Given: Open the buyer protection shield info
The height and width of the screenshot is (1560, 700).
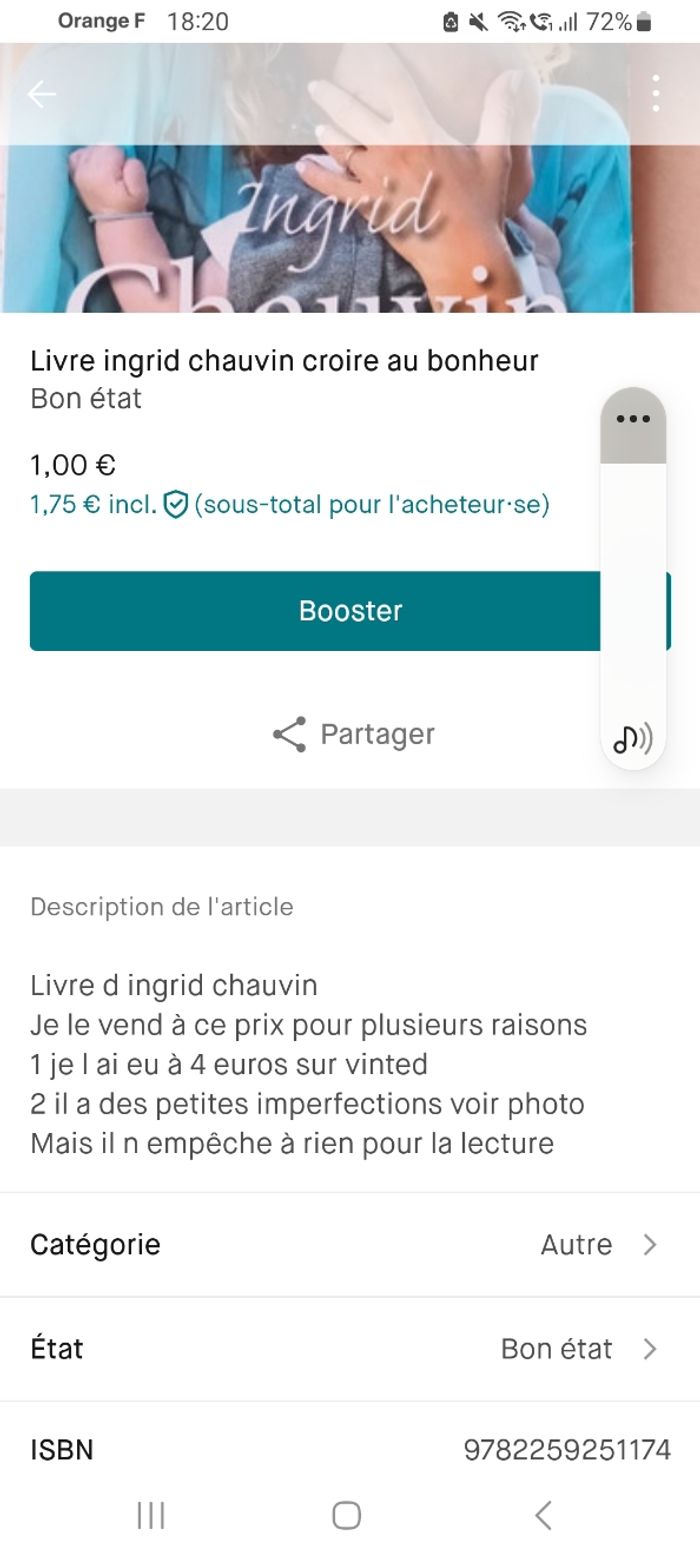Looking at the screenshot, I should pyautogui.click(x=176, y=505).
